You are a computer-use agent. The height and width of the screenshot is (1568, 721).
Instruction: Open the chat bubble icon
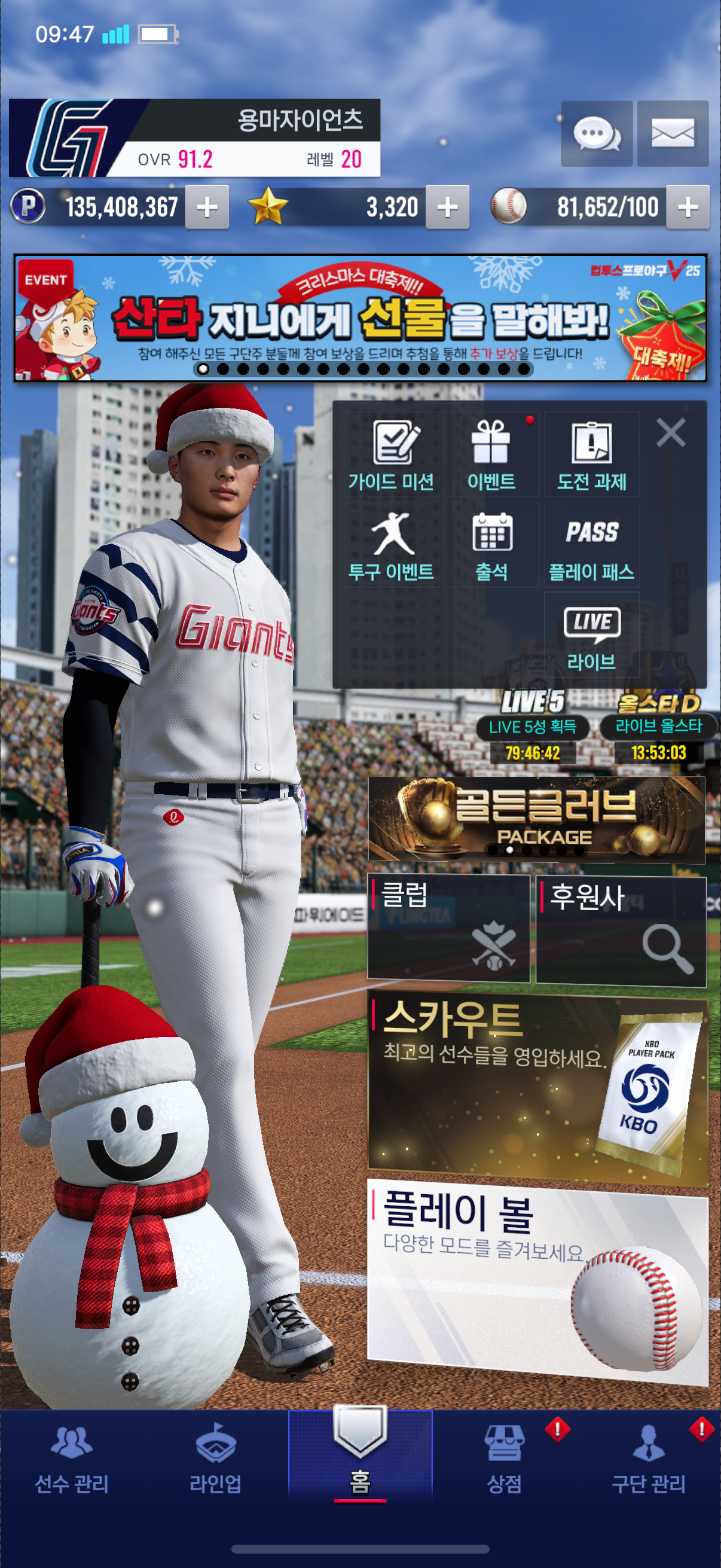click(596, 133)
